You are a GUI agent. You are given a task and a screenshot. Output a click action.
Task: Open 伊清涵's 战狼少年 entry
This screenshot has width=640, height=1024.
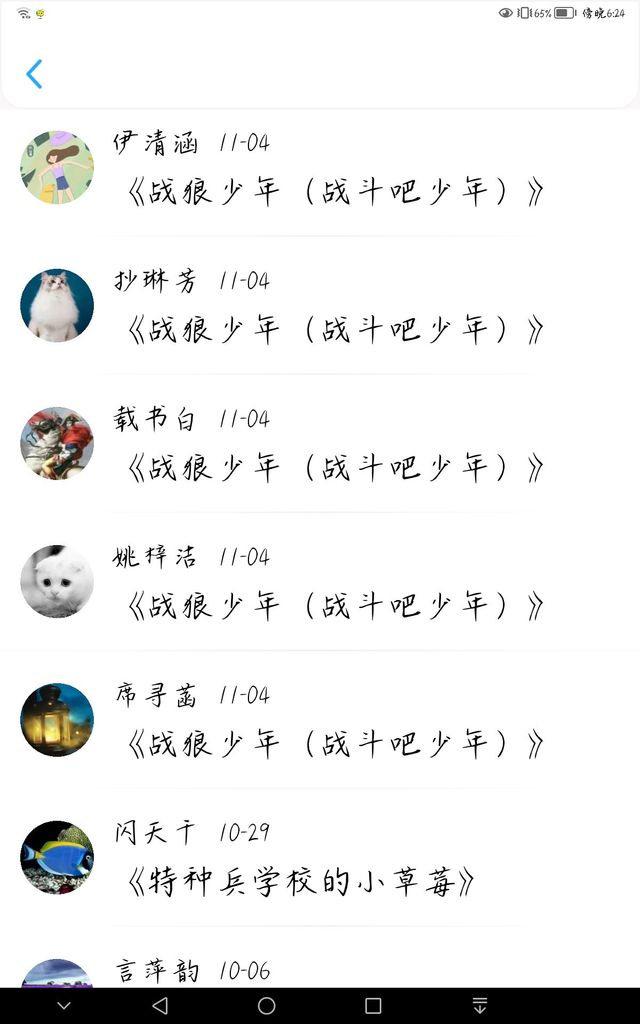click(x=335, y=191)
